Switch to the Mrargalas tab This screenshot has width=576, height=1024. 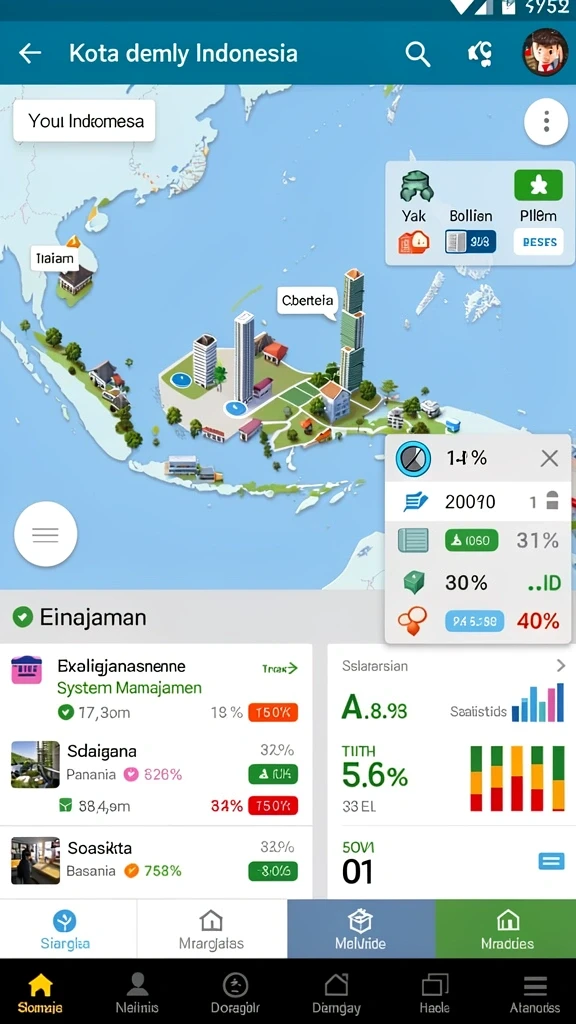pyautogui.click(x=212, y=929)
